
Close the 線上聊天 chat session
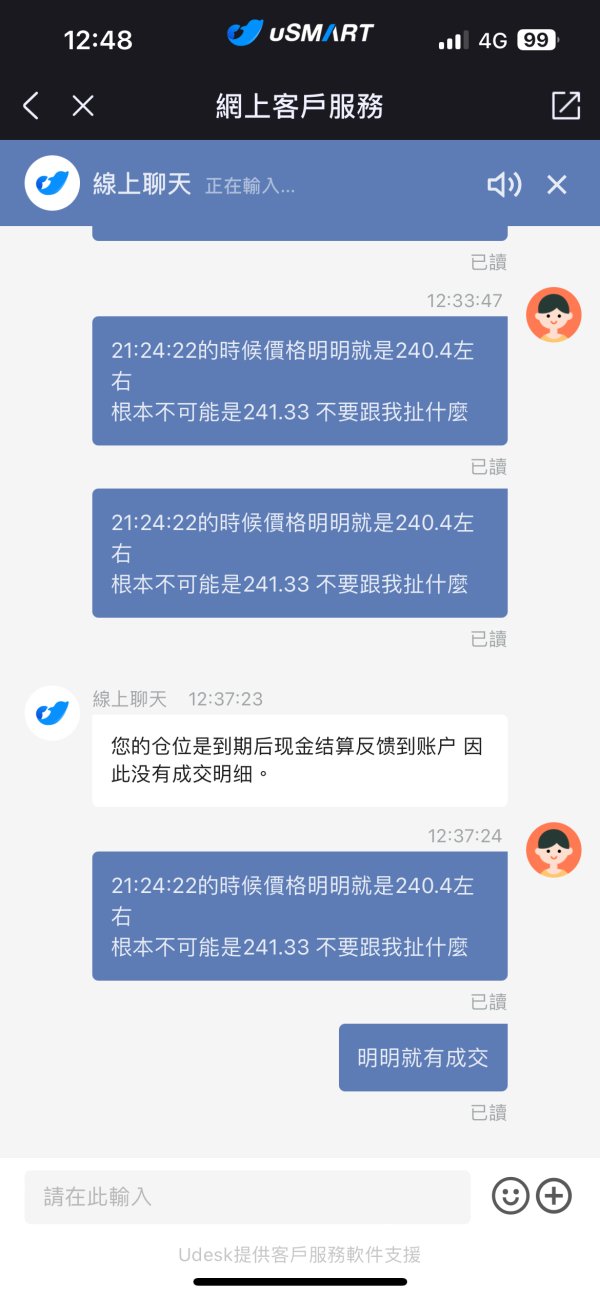pos(557,184)
